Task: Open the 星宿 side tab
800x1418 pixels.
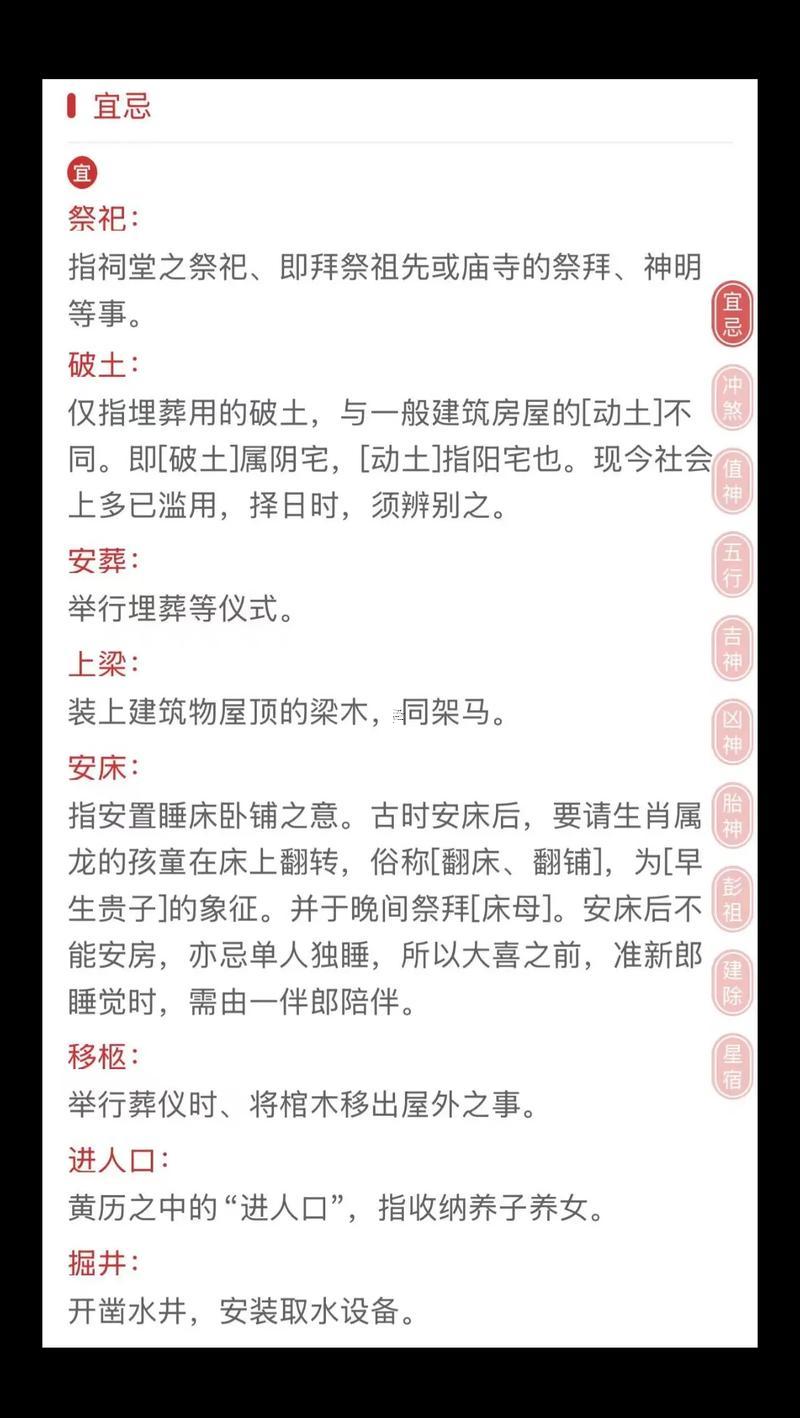Action: [x=732, y=1066]
